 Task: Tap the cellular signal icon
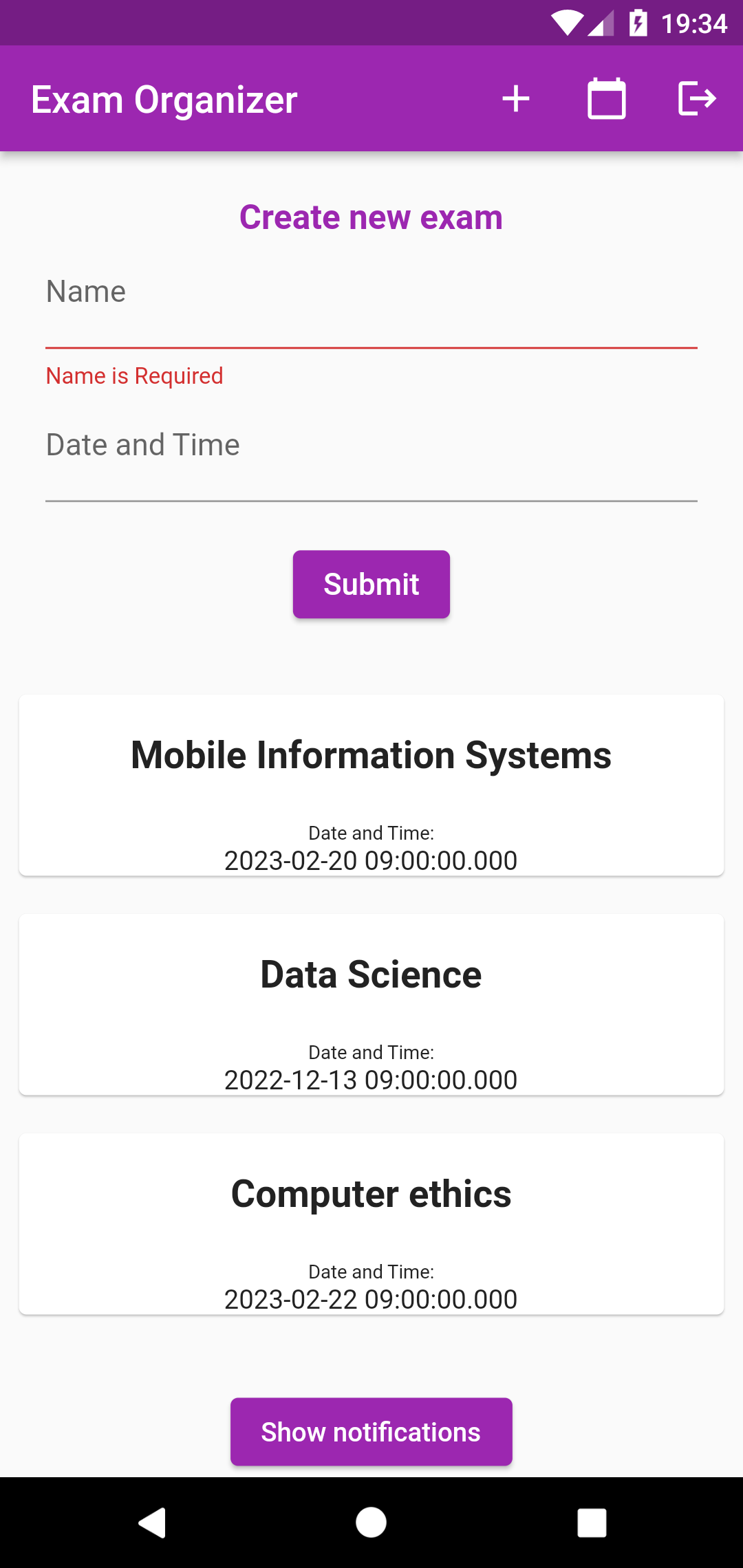(600, 23)
